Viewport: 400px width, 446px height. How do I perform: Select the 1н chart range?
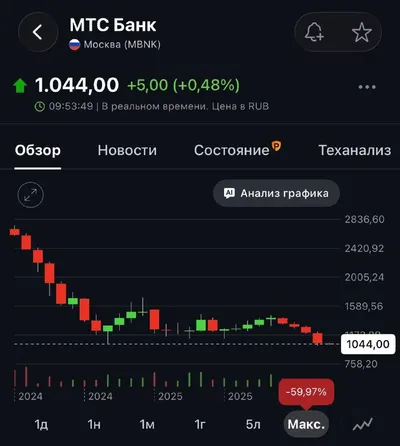pos(94,424)
